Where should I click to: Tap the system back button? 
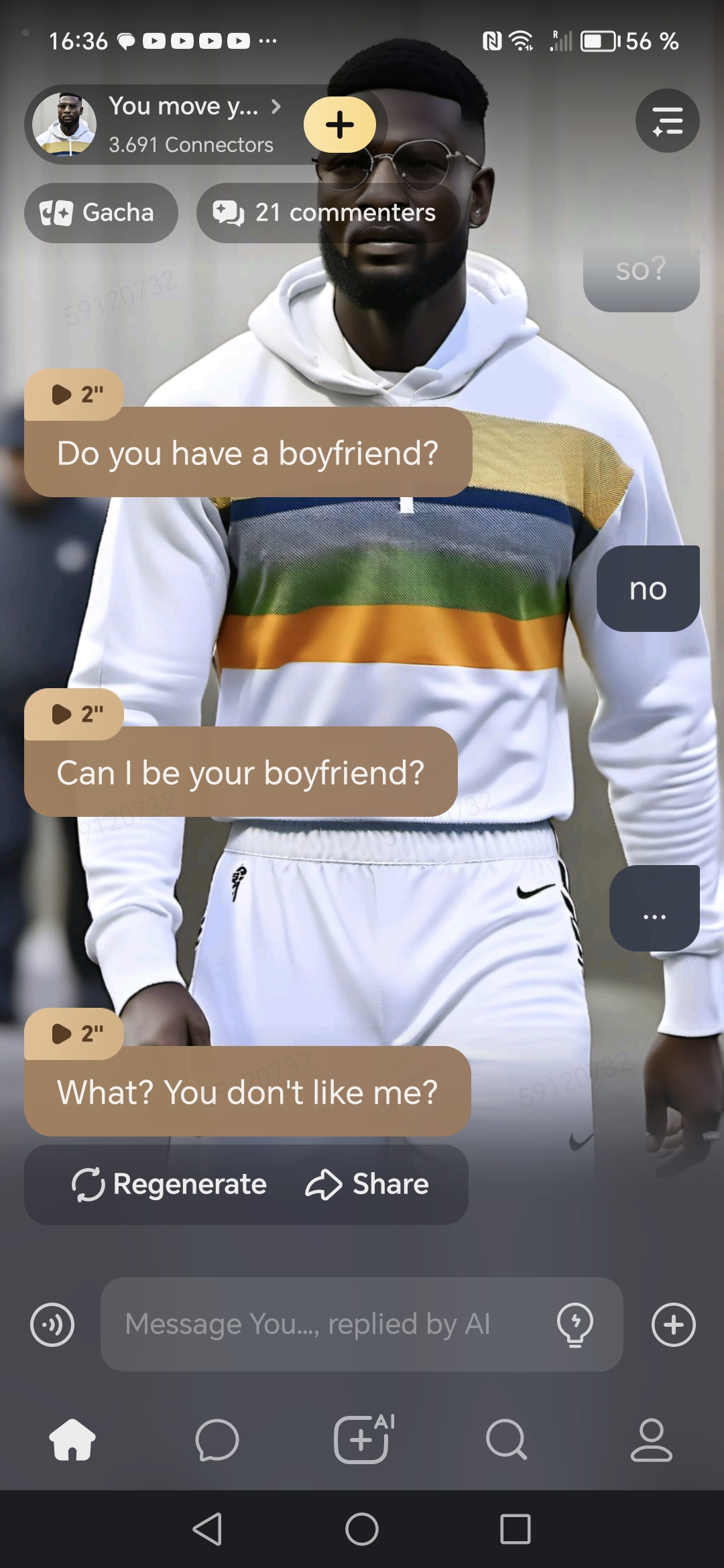[x=207, y=1529]
